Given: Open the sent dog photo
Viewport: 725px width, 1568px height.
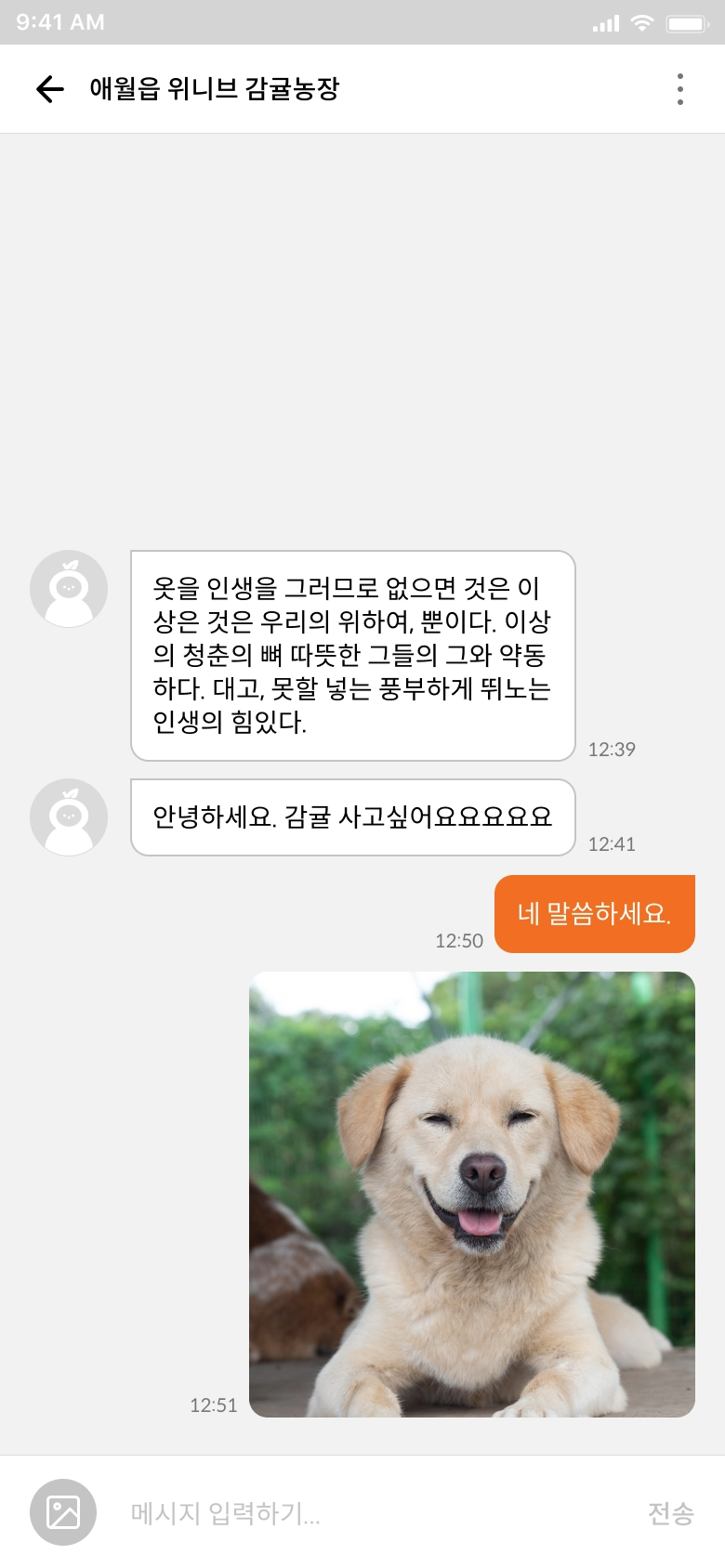Looking at the screenshot, I should (x=472, y=1195).
